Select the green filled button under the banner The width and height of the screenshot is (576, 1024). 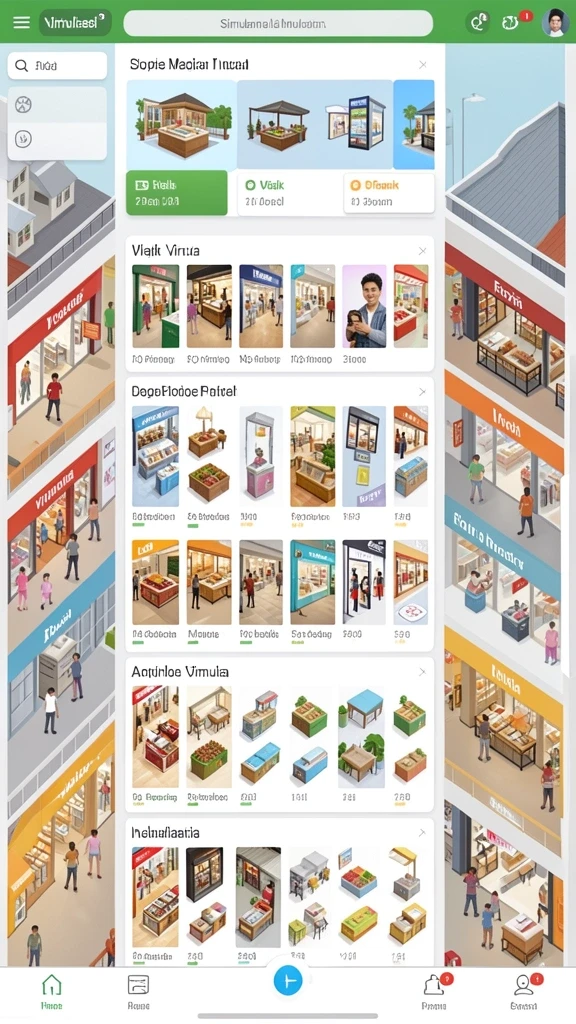point(176,193)
